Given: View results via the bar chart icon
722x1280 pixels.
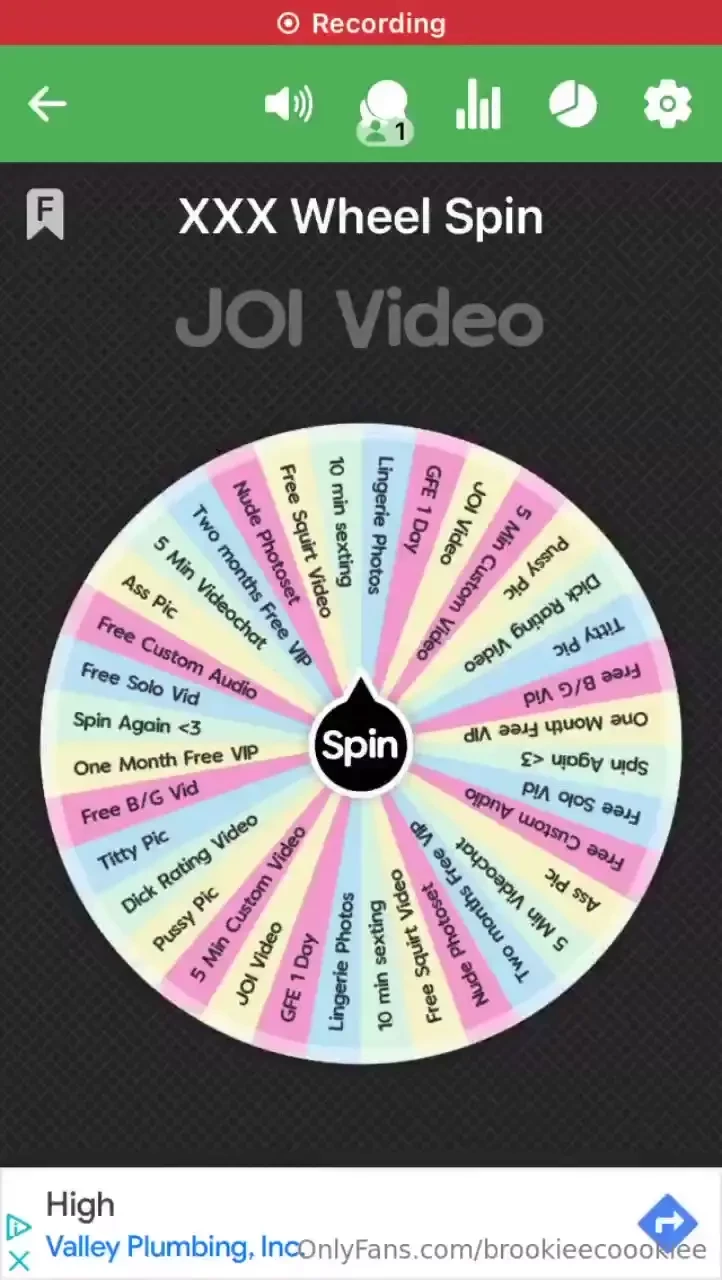Looking at the screenshot, I should (477, 104).
